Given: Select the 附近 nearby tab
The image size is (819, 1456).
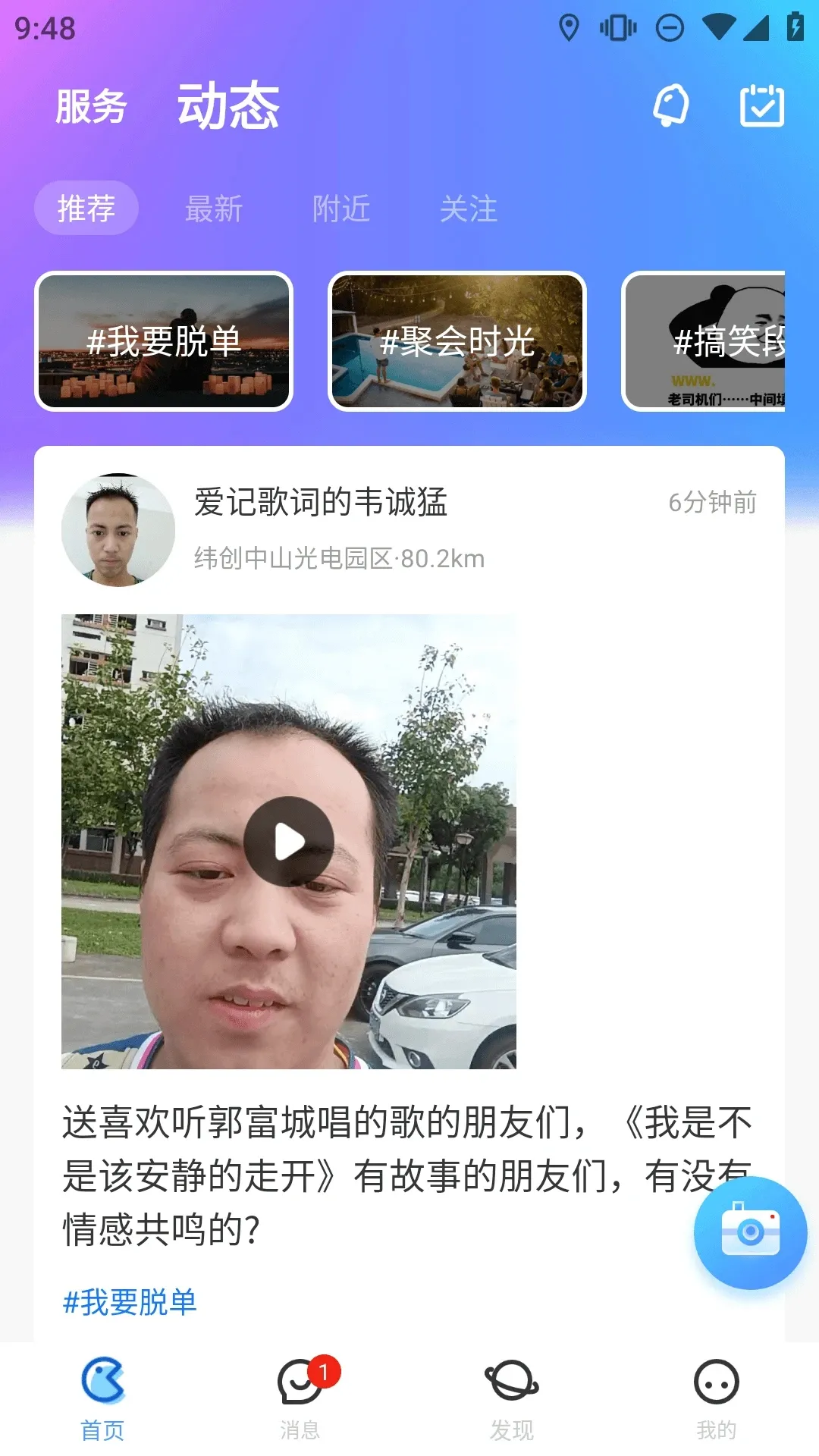Looking at the screenshot, I should tap(340, 209).
